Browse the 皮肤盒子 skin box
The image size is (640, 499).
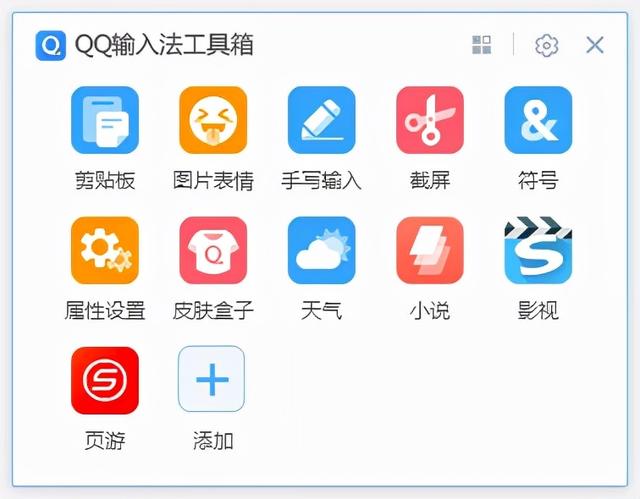click(x=213, y=251)
